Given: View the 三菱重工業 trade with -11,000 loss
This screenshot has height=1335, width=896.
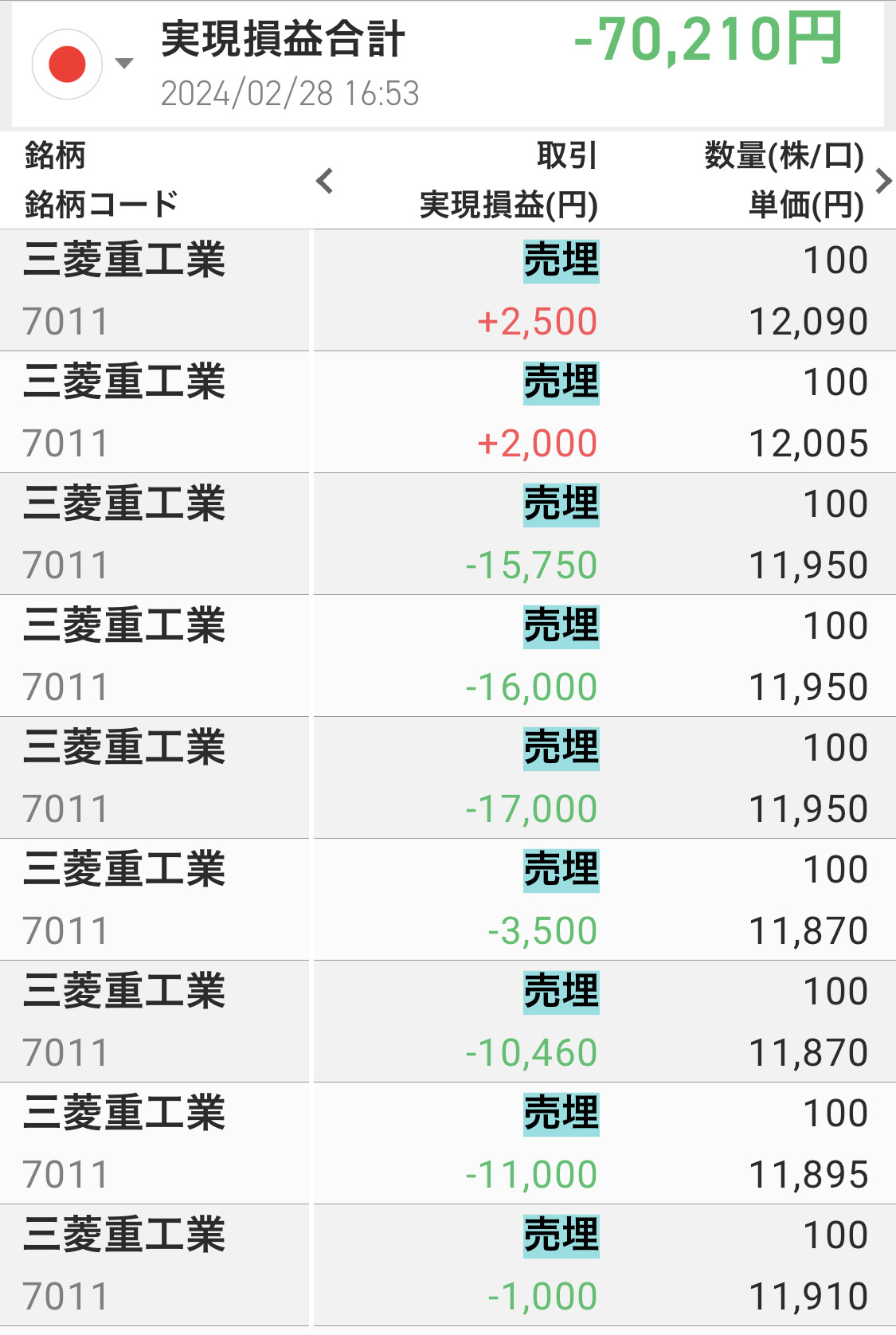Looking at the screenshot, I should (x=446, y=1144).
